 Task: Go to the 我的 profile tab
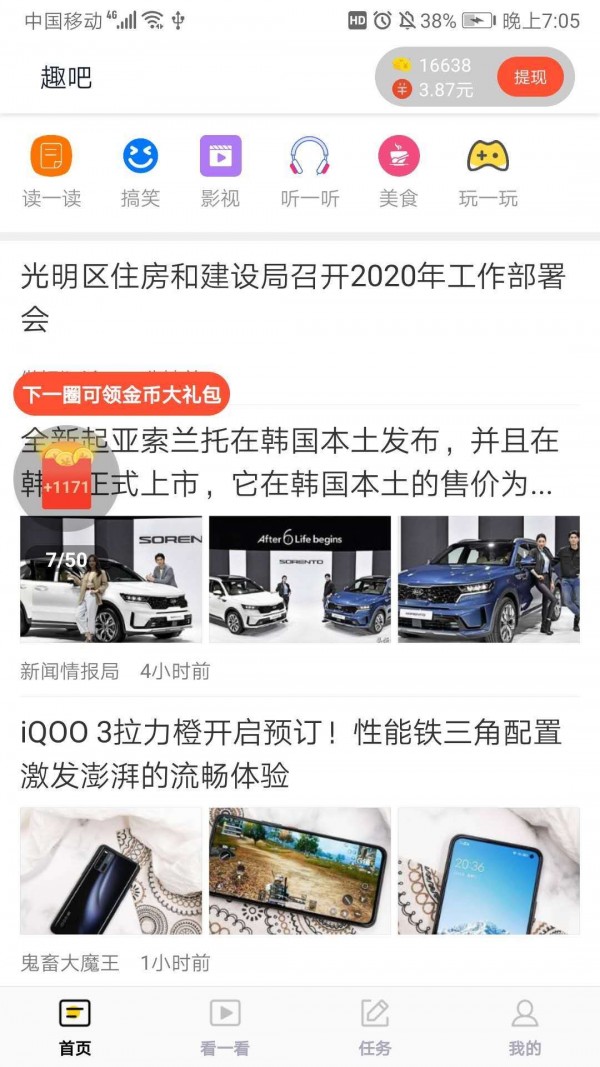pos(524,1027)
